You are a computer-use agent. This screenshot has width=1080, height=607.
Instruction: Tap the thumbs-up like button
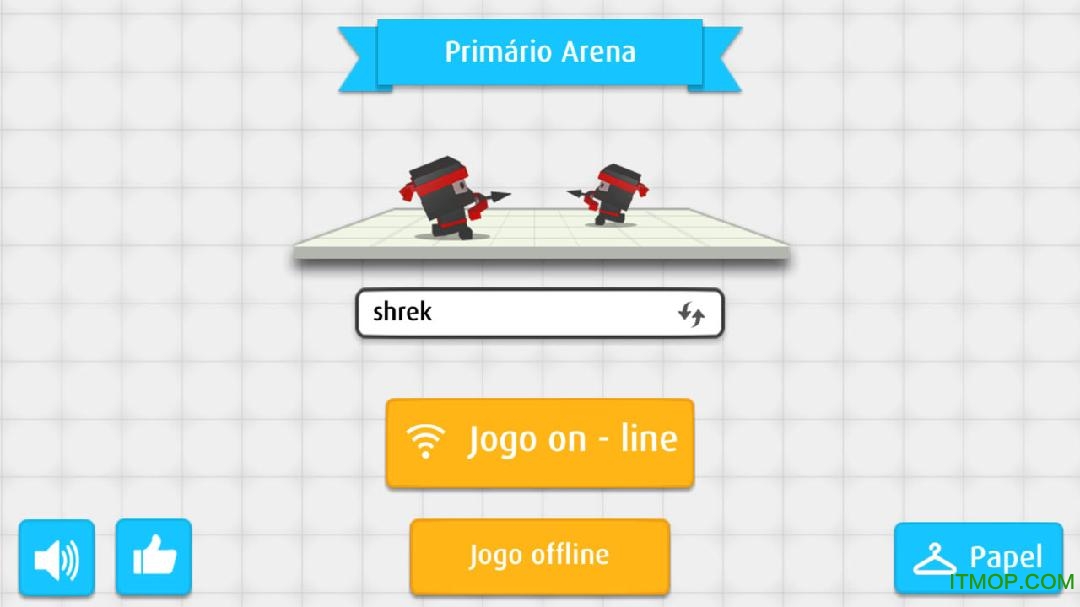pyautogui.click(x=153, y=557)
